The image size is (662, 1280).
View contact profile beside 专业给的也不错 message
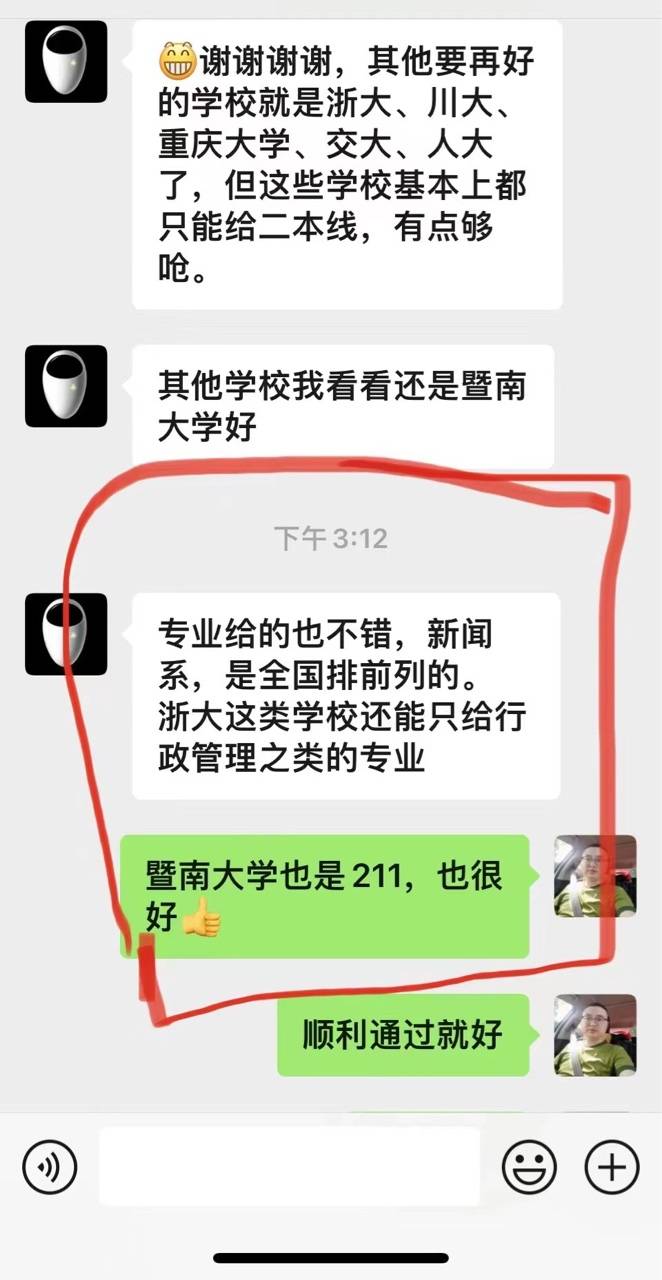point(66,634)
